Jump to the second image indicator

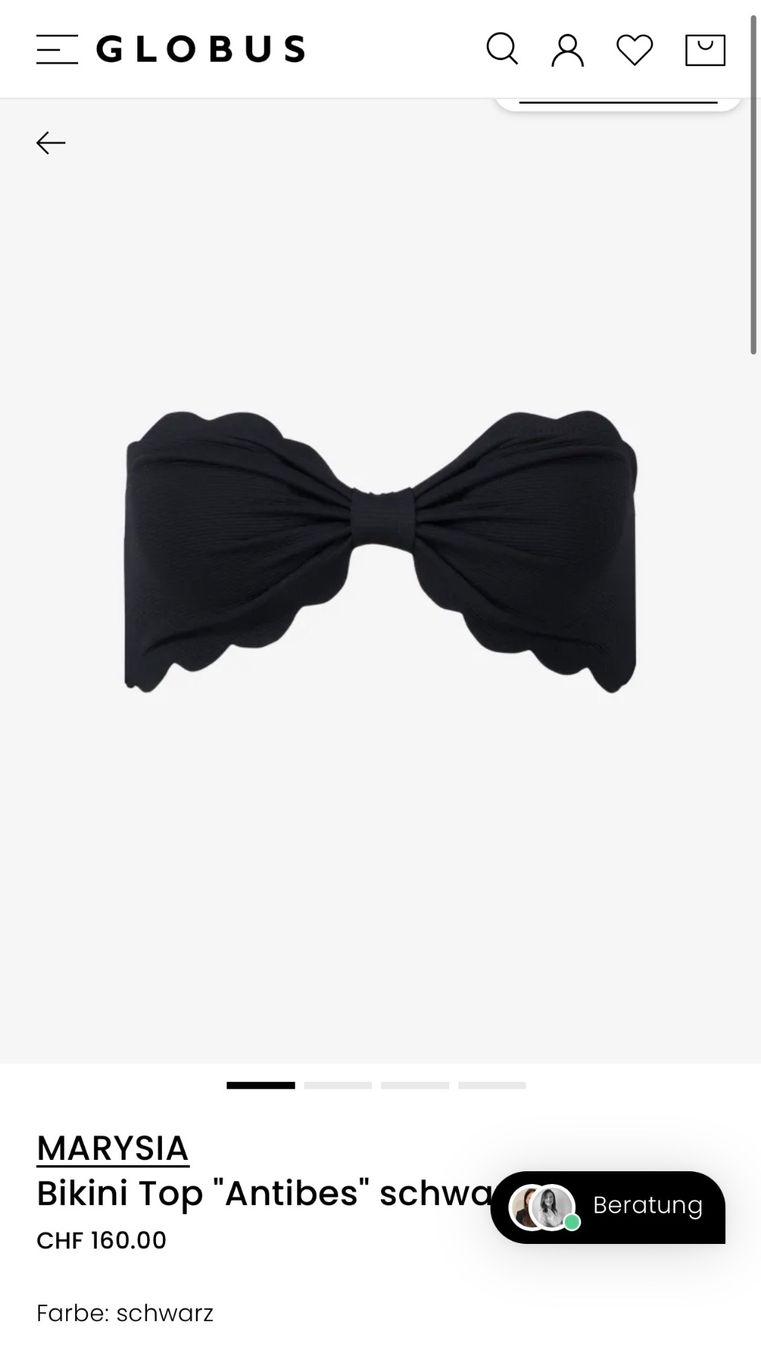pyautogui.click(x=338, y=1085)
